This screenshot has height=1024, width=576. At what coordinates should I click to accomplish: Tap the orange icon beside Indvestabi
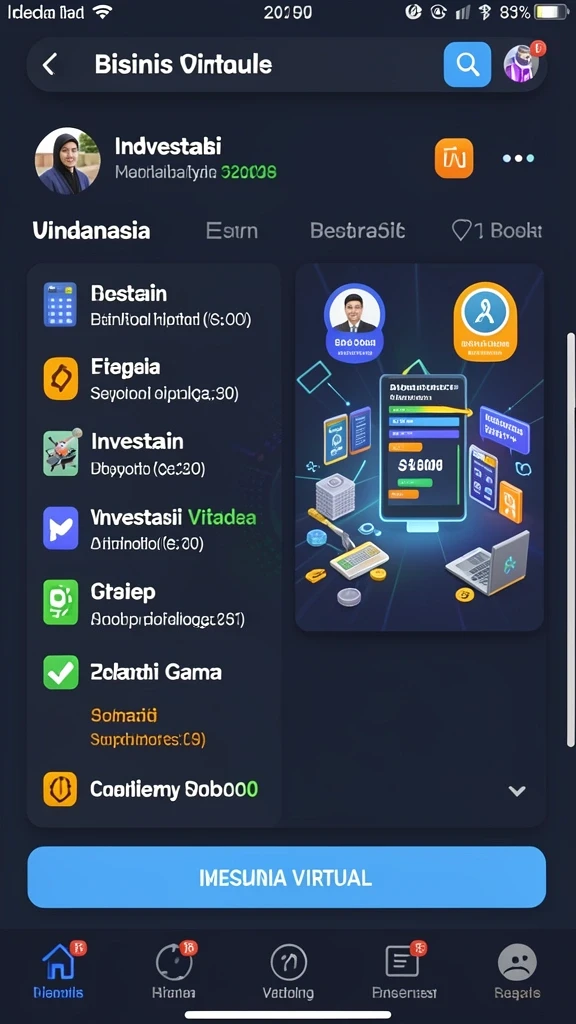[x=454, y=158]
